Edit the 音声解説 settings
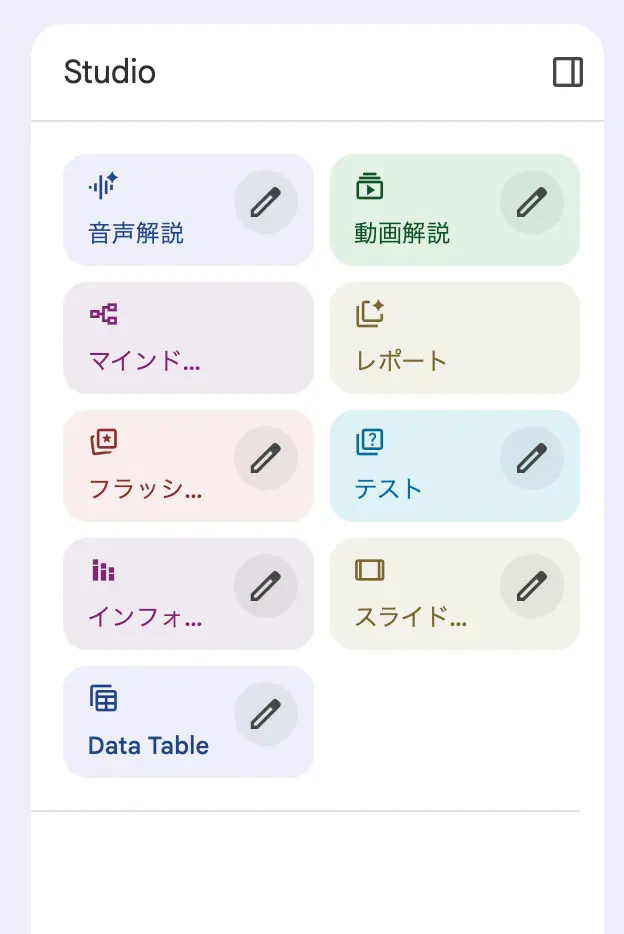The width and height of the screenshot is (624, 934). pyautogui.click(x=266, y=202)
